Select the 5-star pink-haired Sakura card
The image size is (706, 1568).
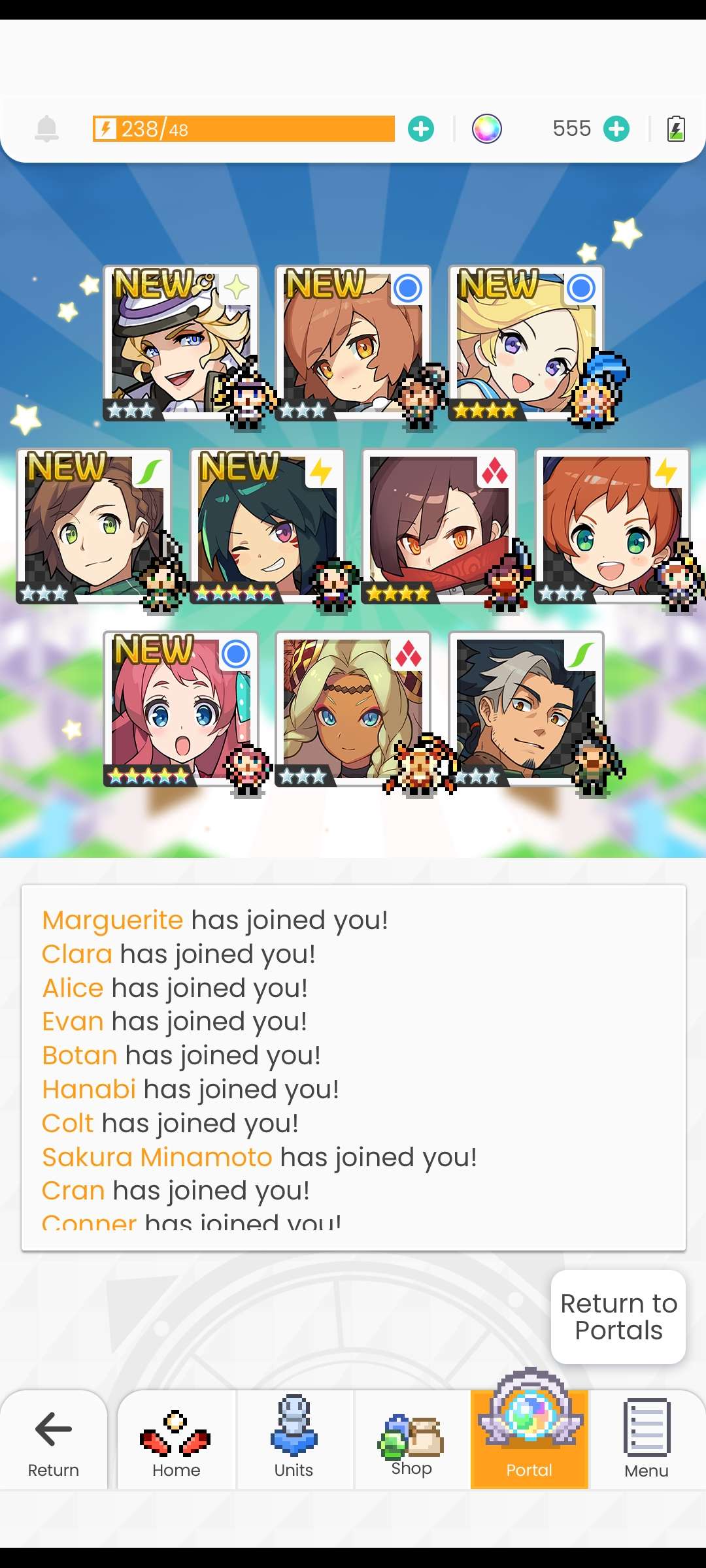175,712
